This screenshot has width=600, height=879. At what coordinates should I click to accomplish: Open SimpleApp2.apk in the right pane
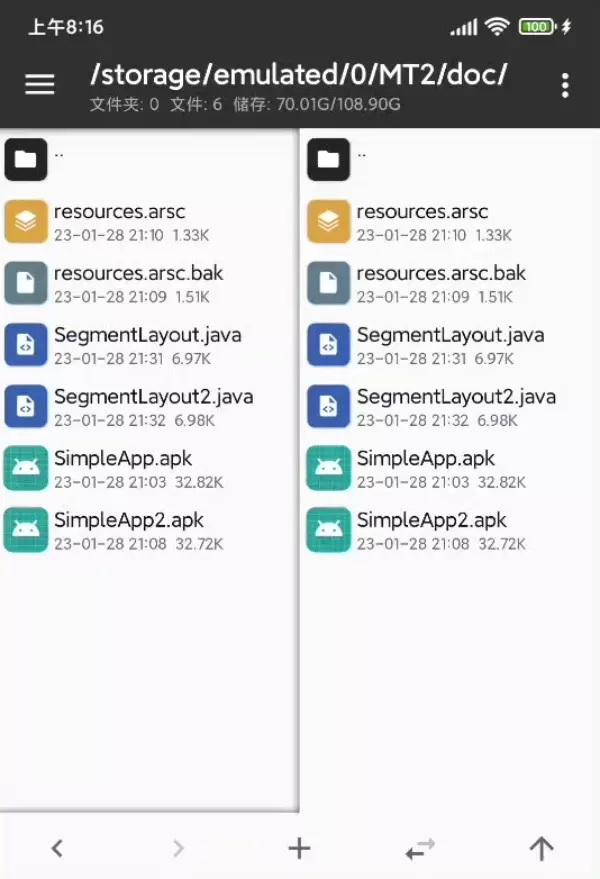pos(431,530)
